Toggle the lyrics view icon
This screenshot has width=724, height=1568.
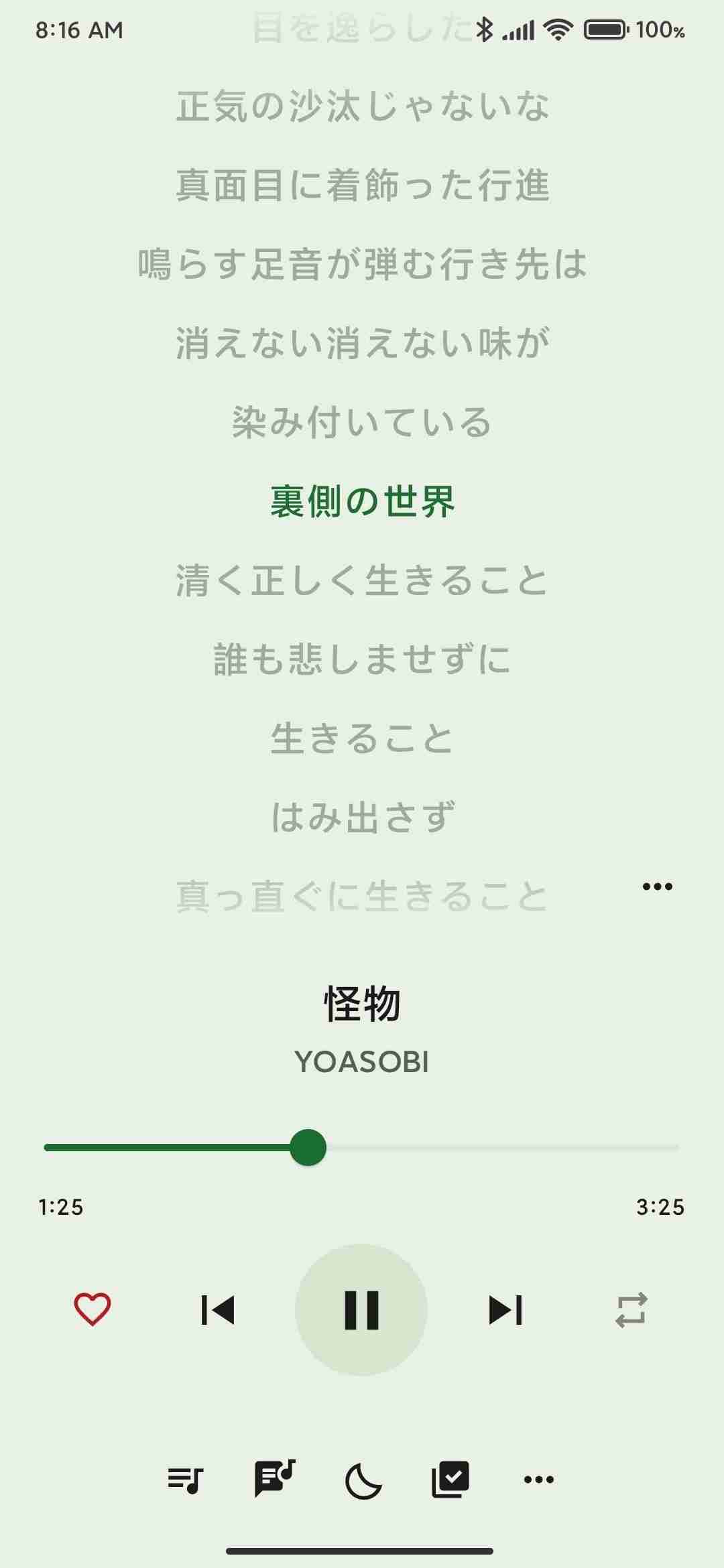[274, 1478]
